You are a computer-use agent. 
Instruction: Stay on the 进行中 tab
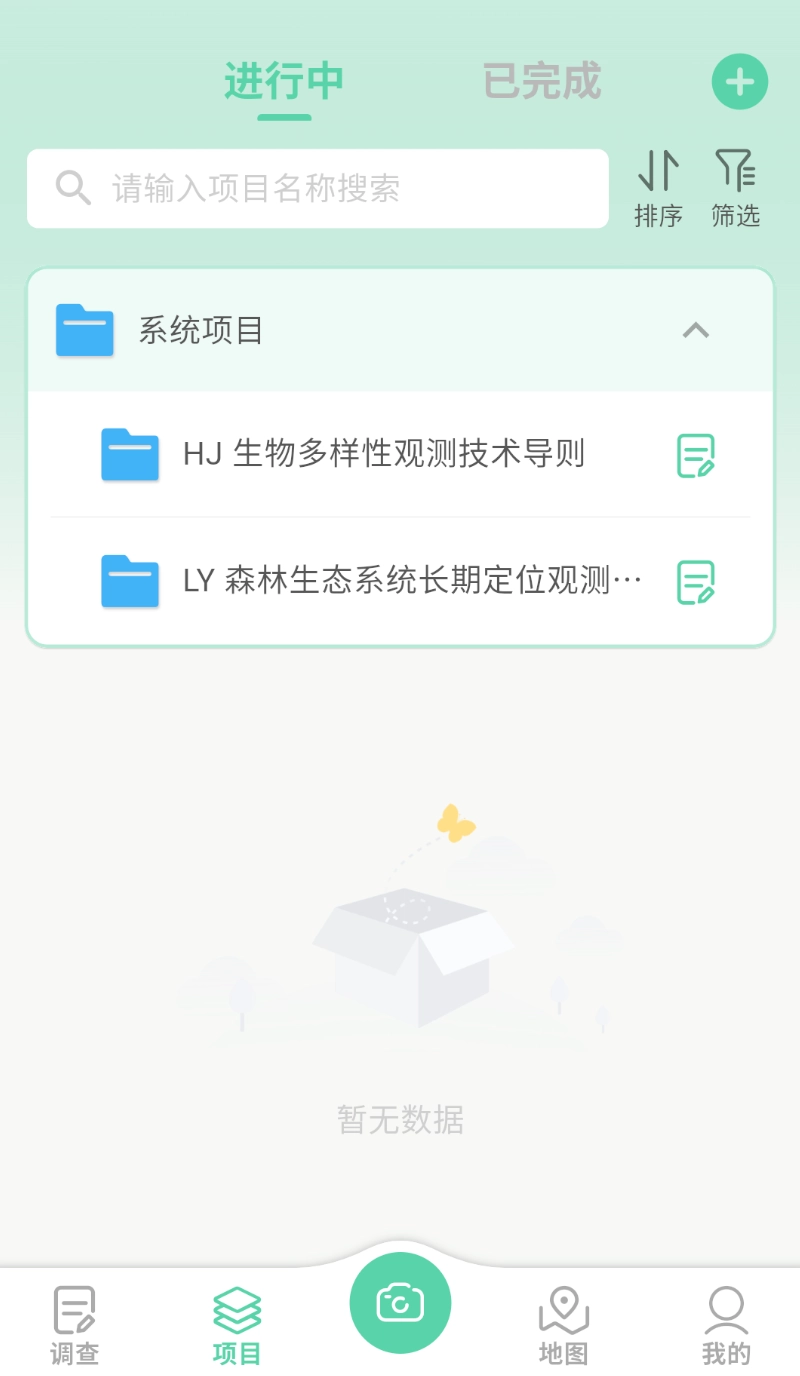point(284,81)
